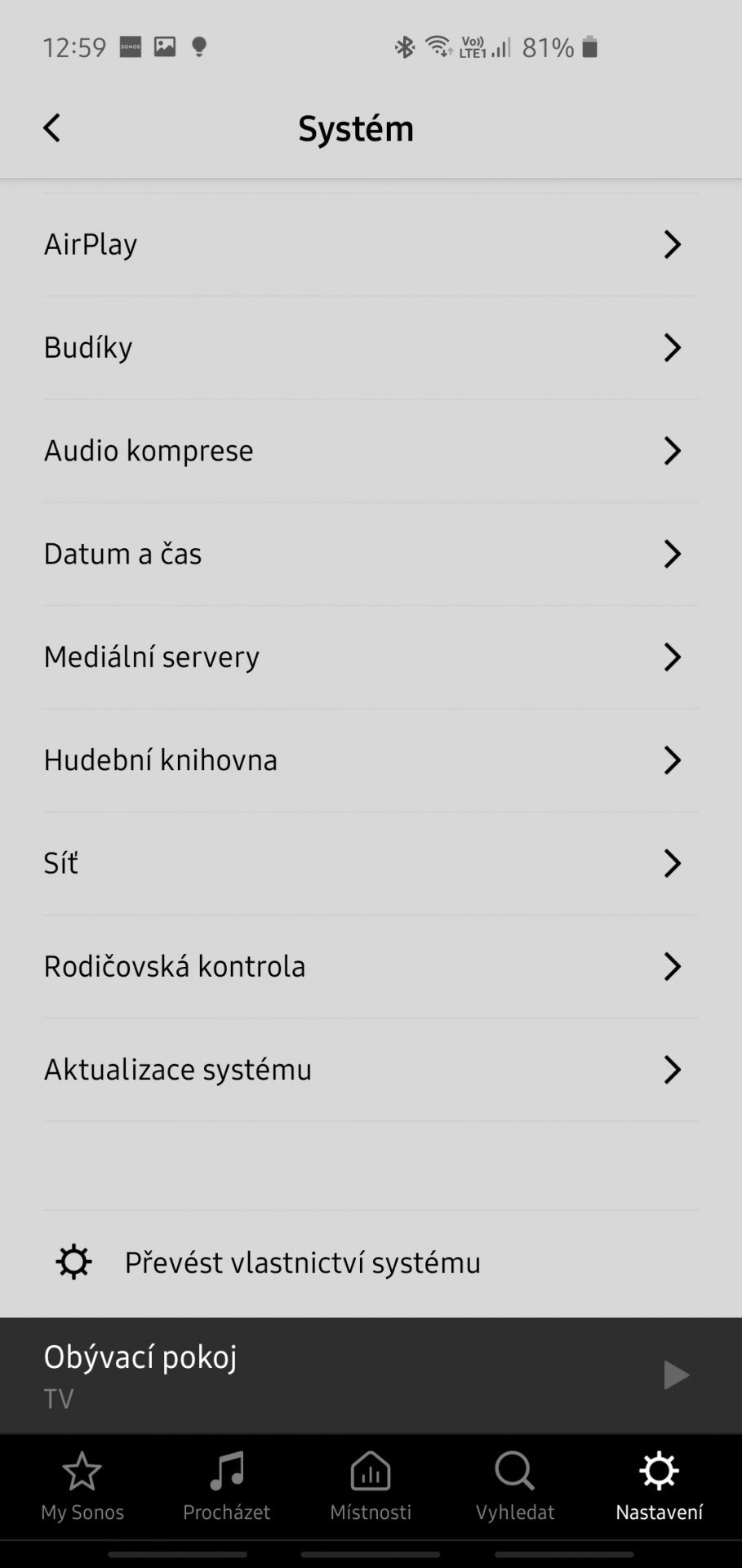Open Rodičovská kontrola settings

tap(371, 966)
